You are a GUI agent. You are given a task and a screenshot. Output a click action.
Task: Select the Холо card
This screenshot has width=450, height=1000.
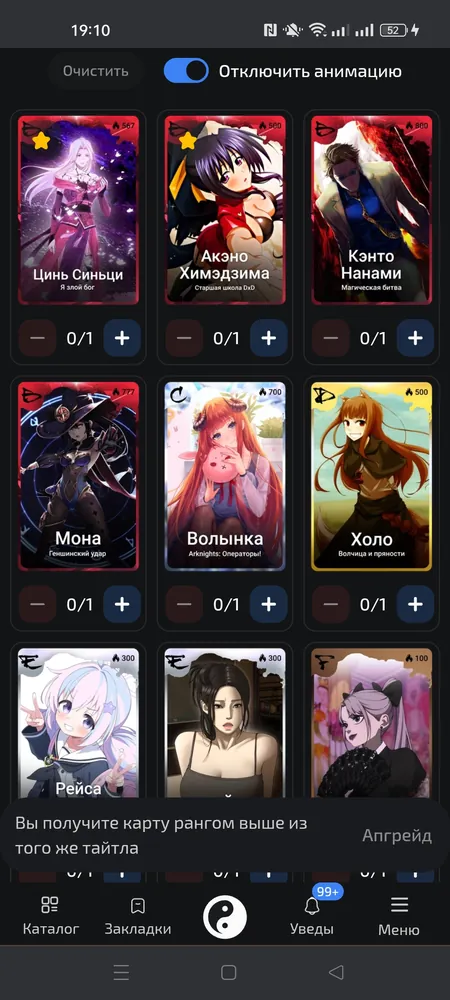pyautogui.click(x=372, y=476)
